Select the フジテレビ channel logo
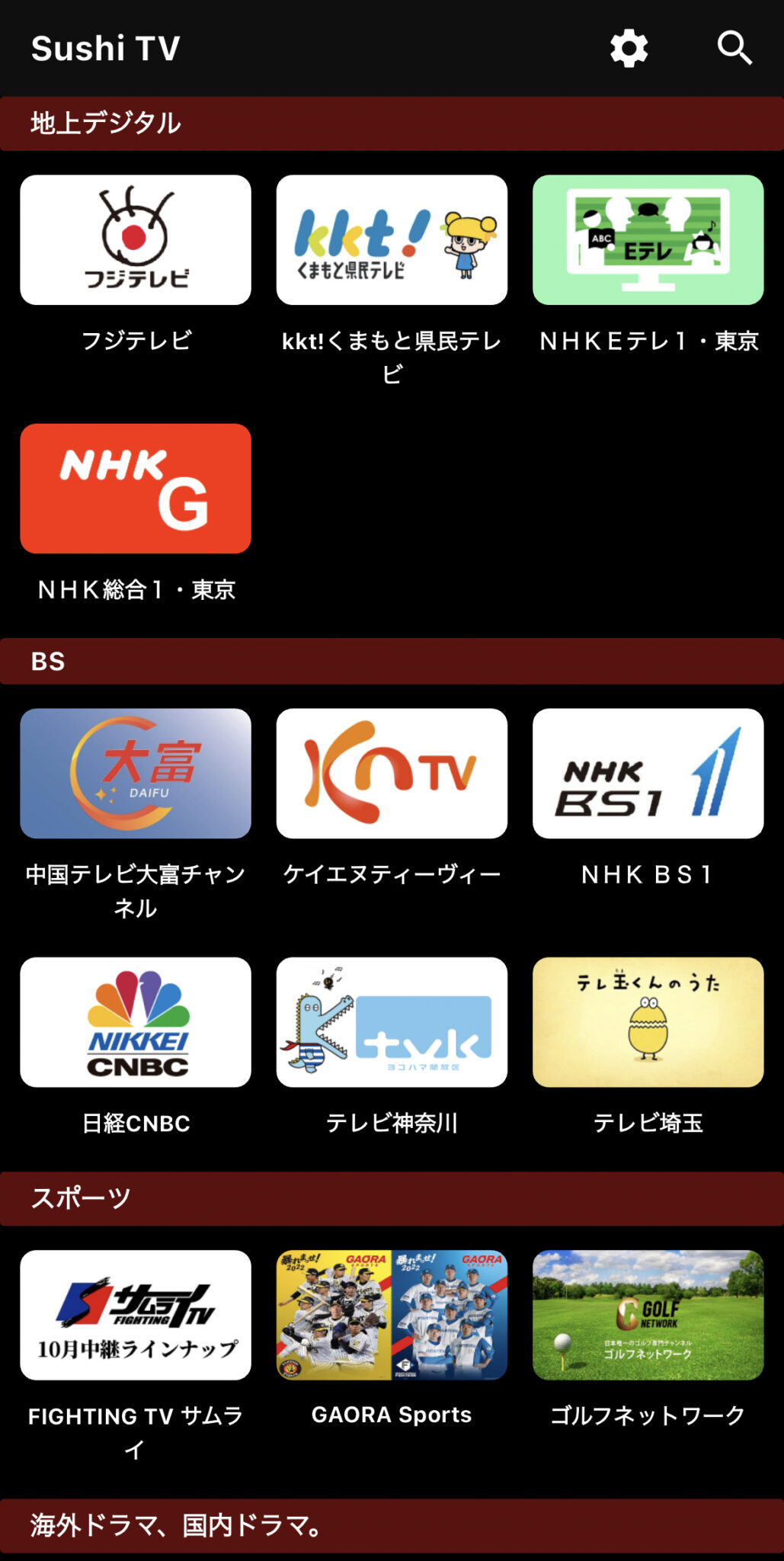This screenshot has width=784, height=1561. [x=135, y=239]
